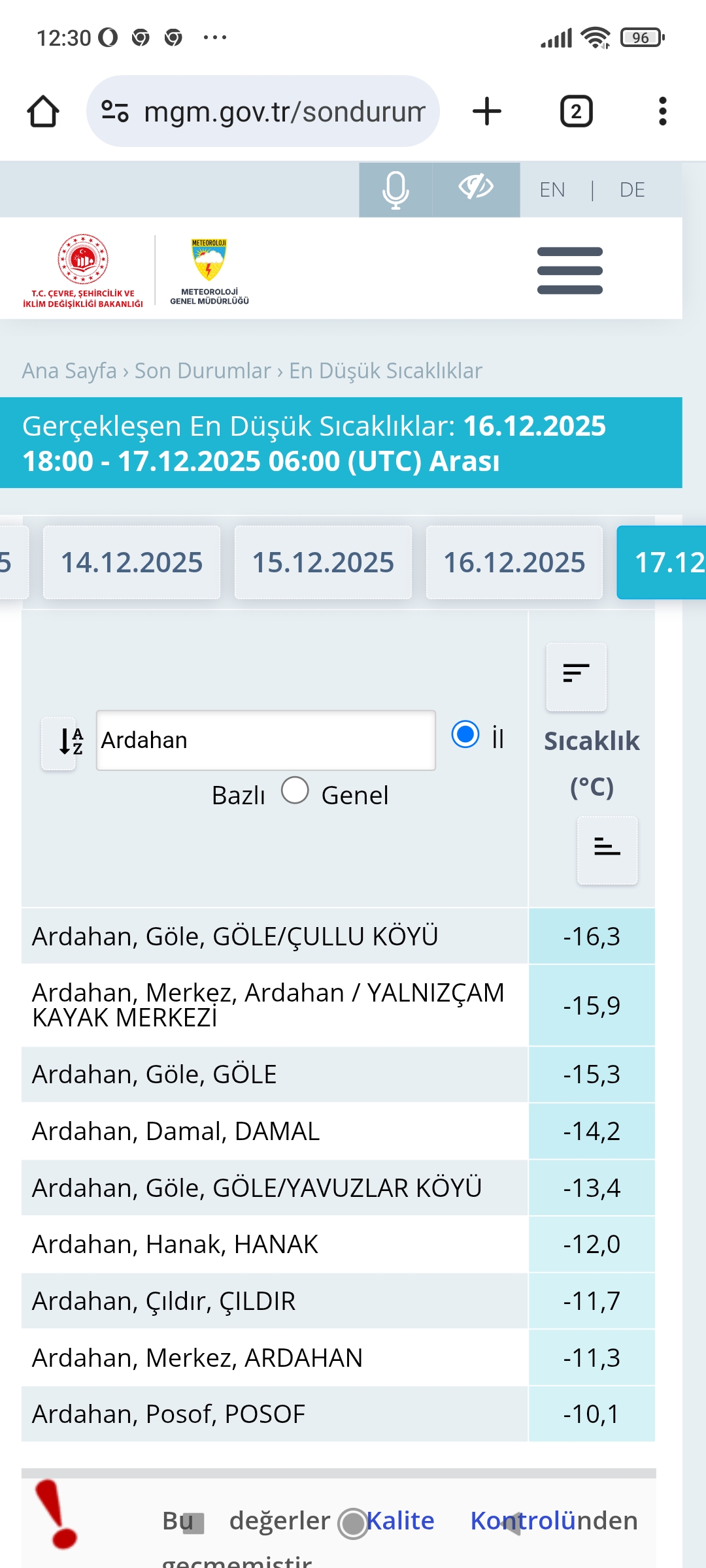Viewport: 706px width, 1568px height.
Task: Select the 14.12.2025 date tab
Action: (x=131, y=563)
